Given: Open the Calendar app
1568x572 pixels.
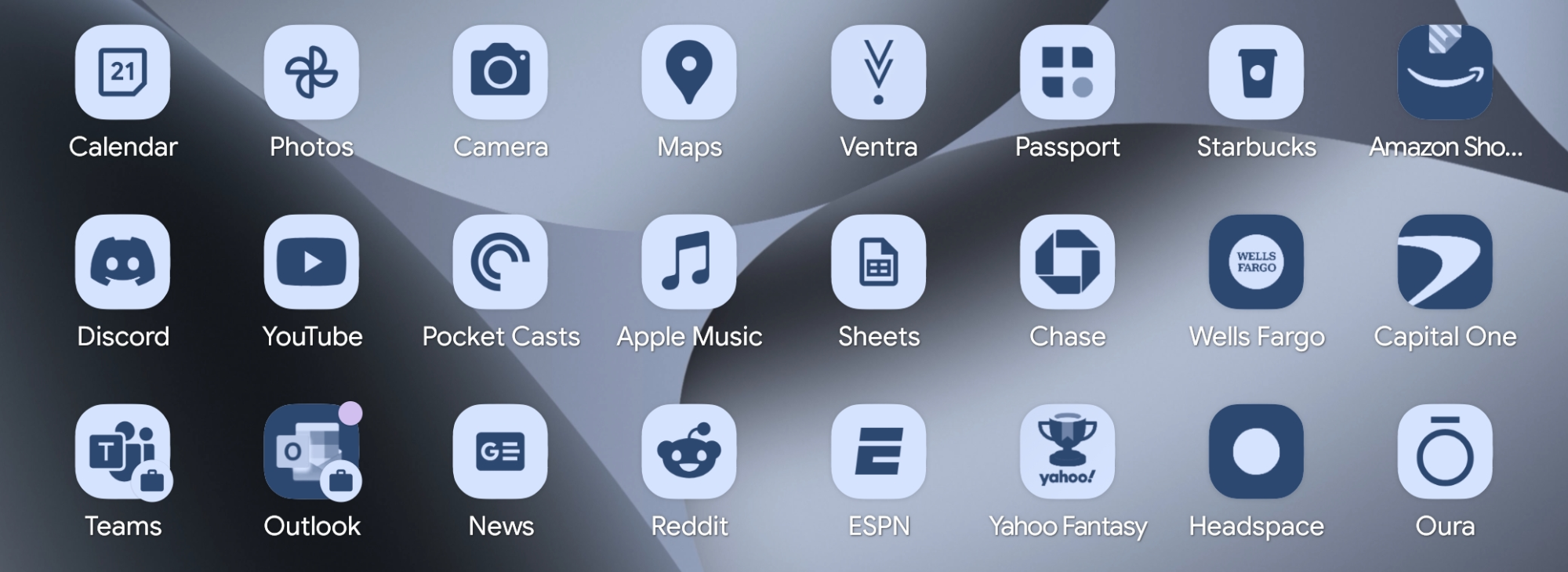Looking at the screenshot, I should click(x=122, y=72).
